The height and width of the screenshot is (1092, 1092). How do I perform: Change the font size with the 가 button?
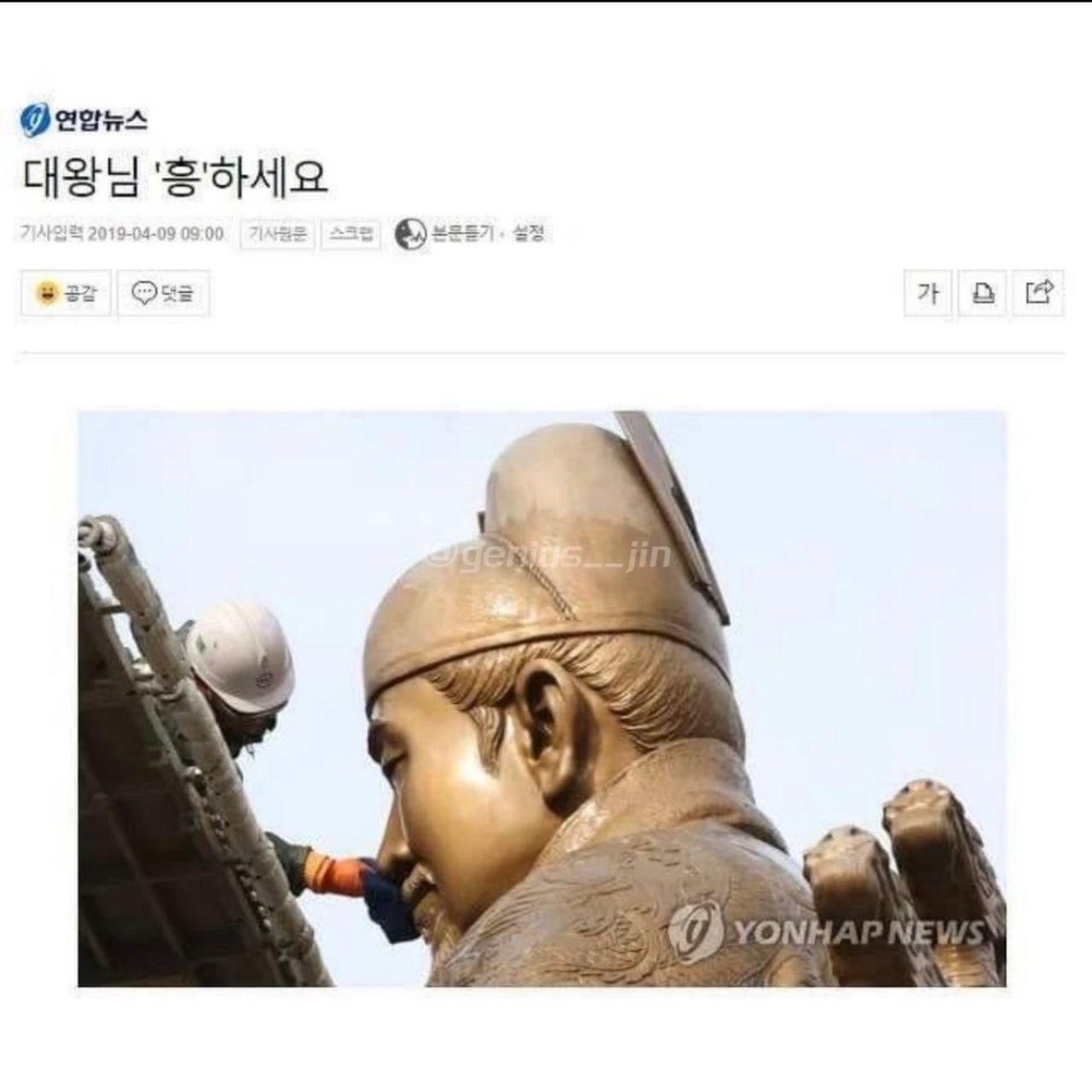point(927,293)
